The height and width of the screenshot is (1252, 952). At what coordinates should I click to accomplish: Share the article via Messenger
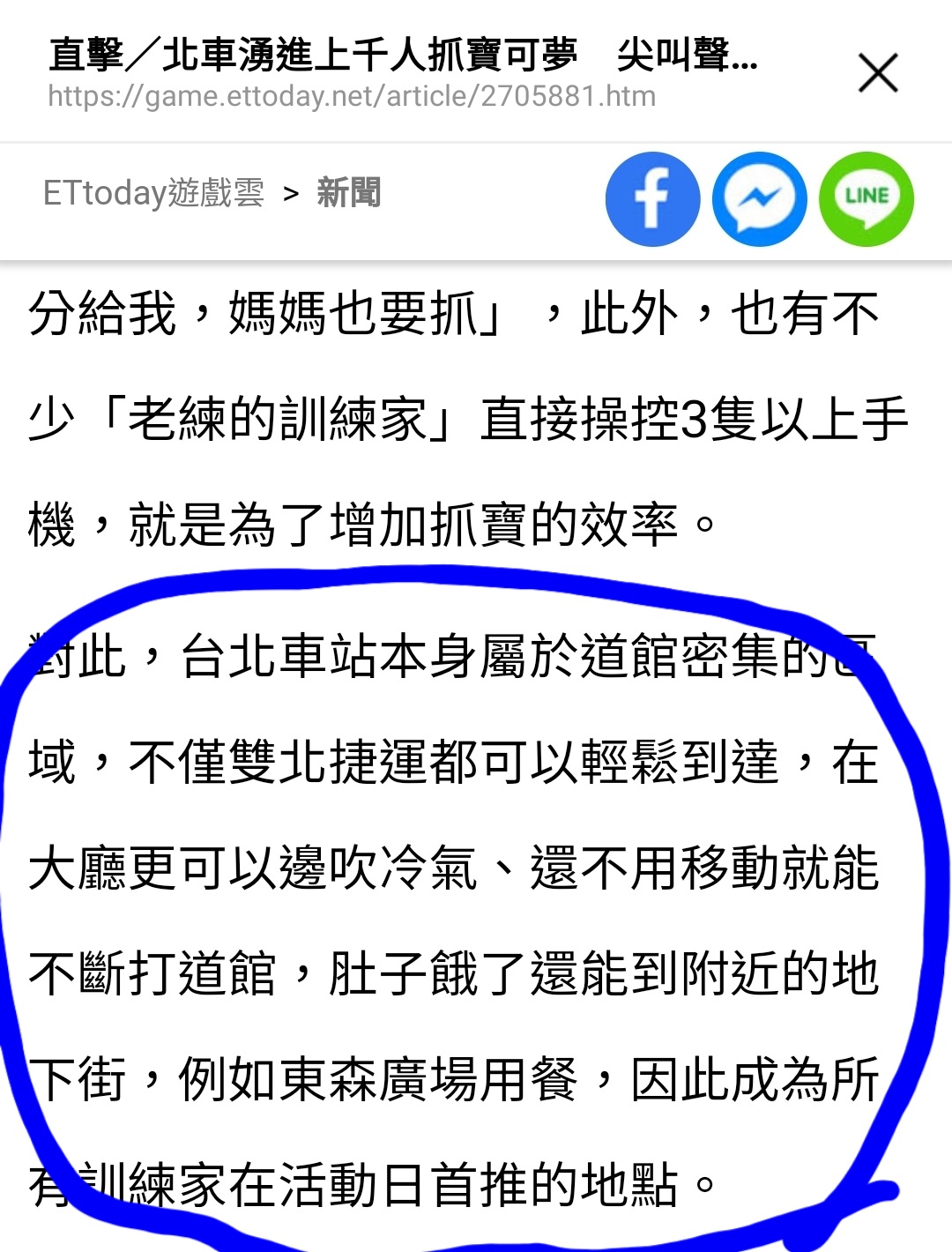[x=759, y=199]
